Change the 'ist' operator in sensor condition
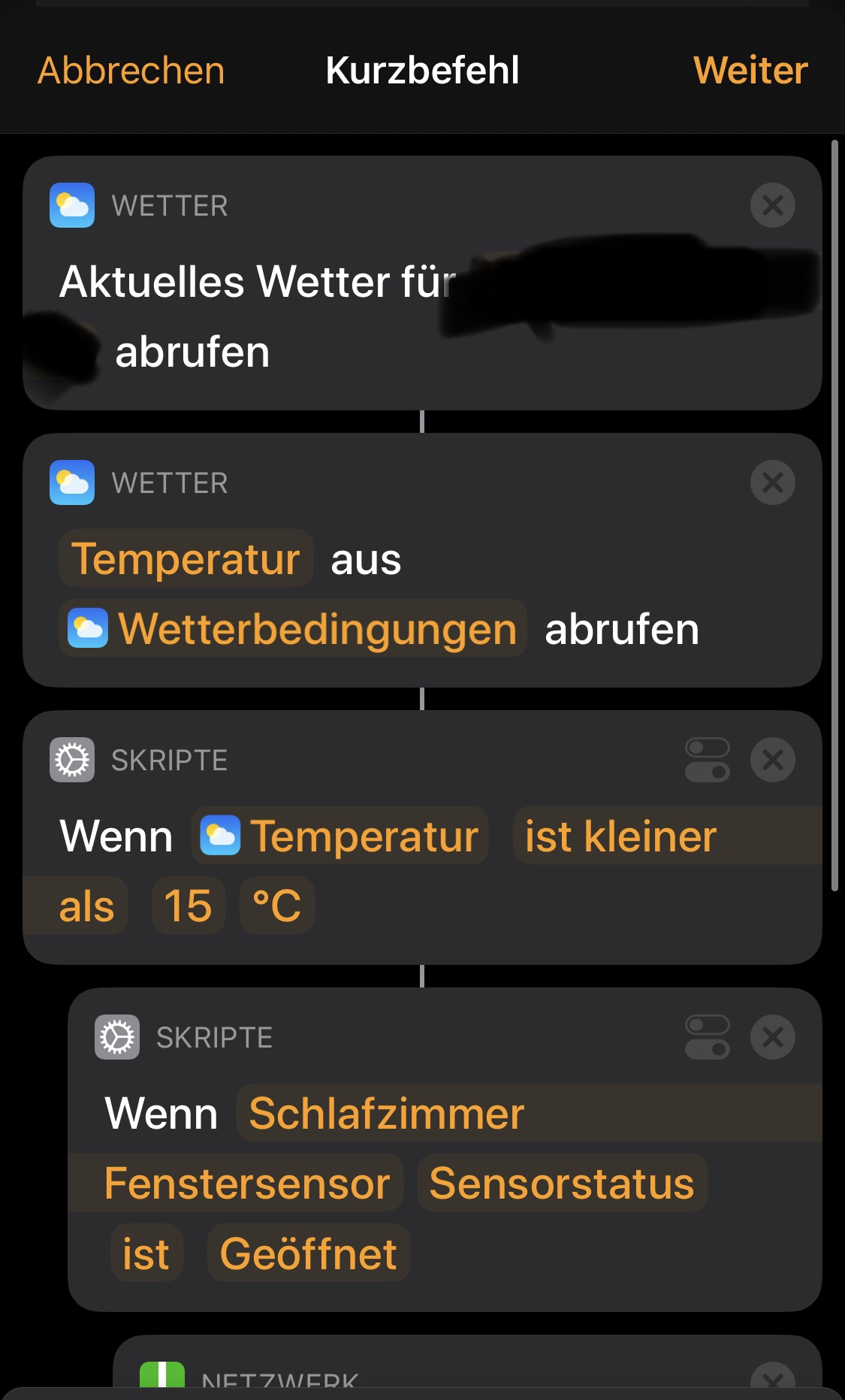This screenshot has width=845, height=1400. [146, 1253]
